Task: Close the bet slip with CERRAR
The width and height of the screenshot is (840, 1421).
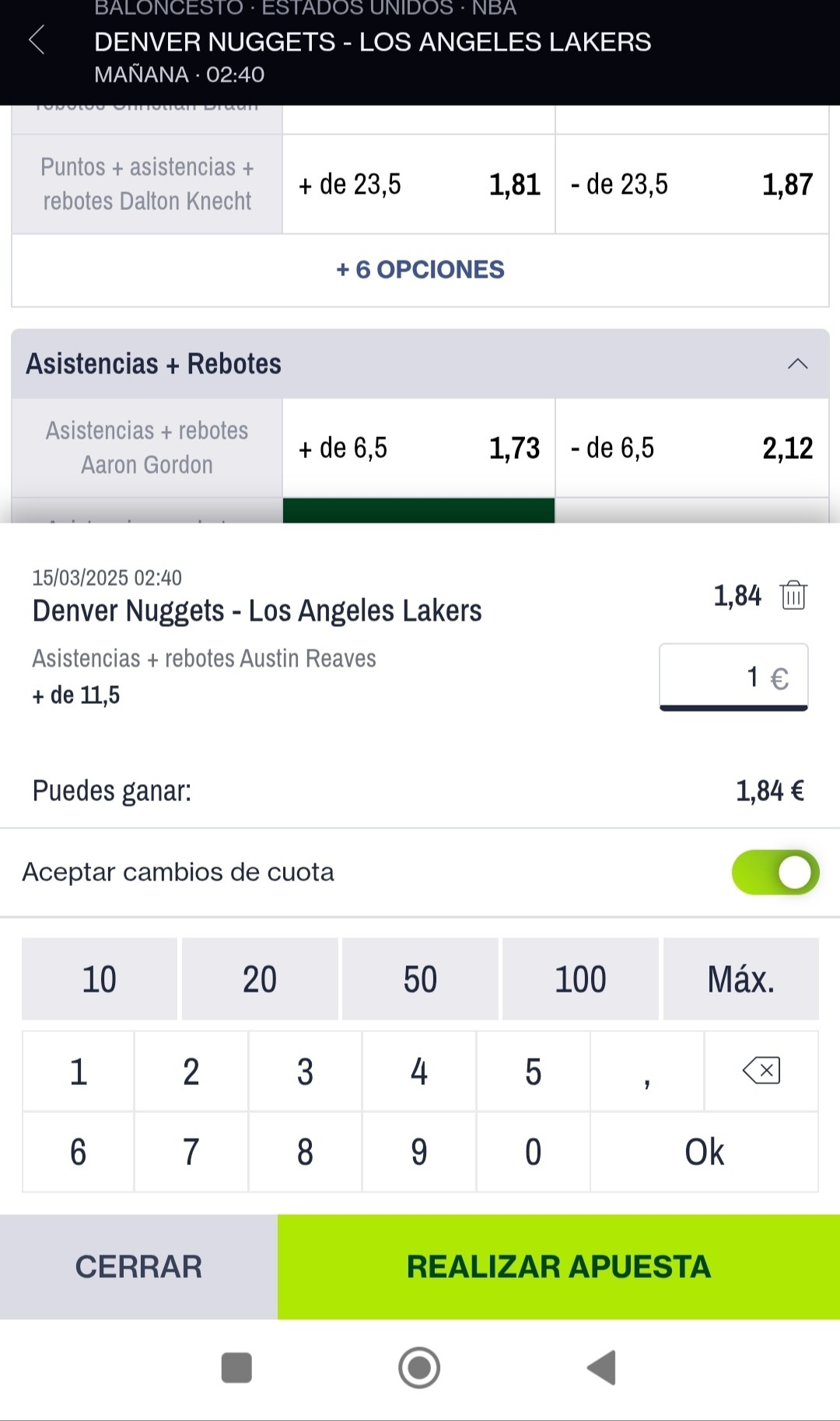Action: pyautogui.click(x=138, y=1266)
